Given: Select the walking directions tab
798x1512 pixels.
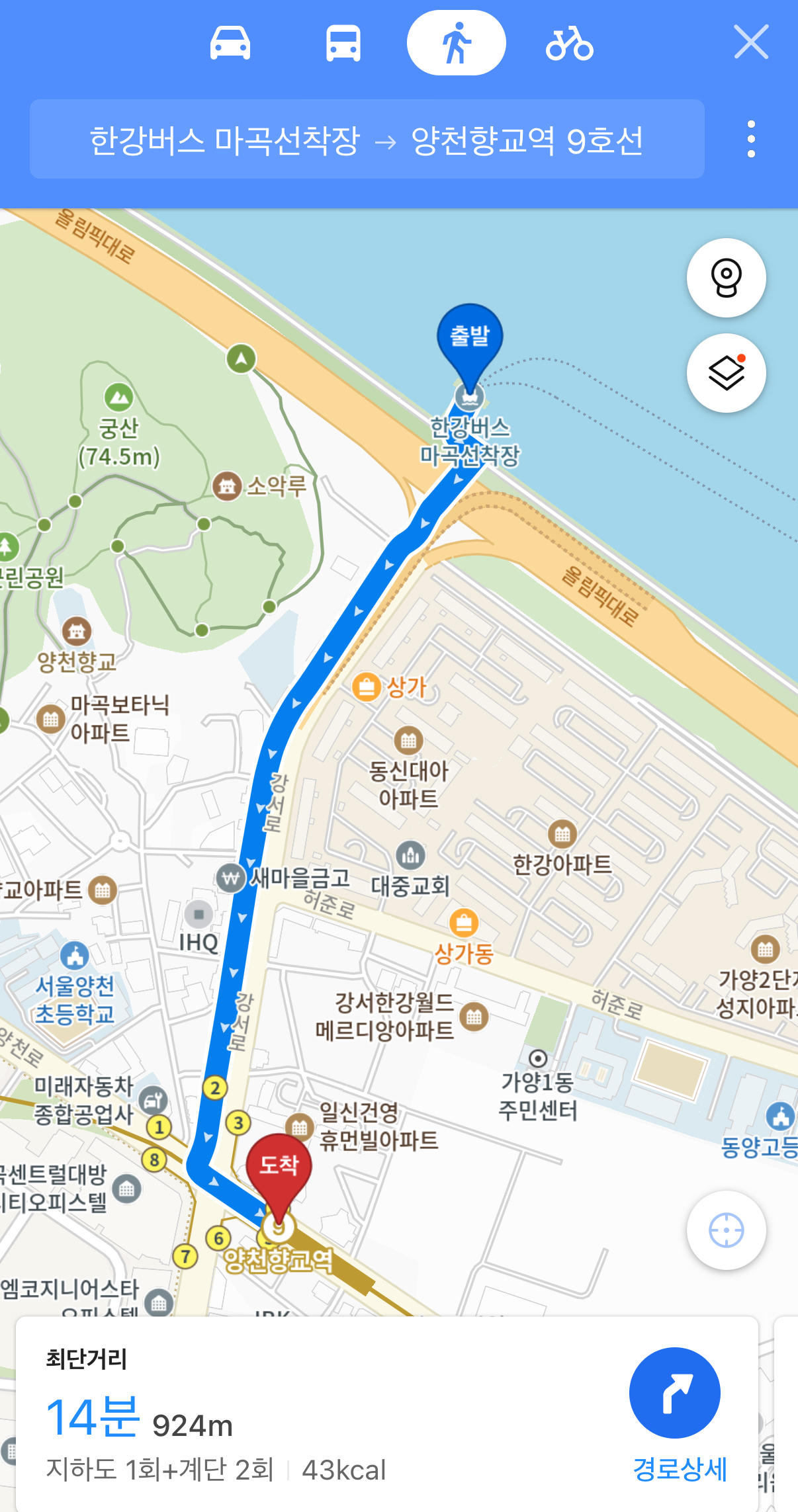Looking at the screenshot, I should point(456,43).
